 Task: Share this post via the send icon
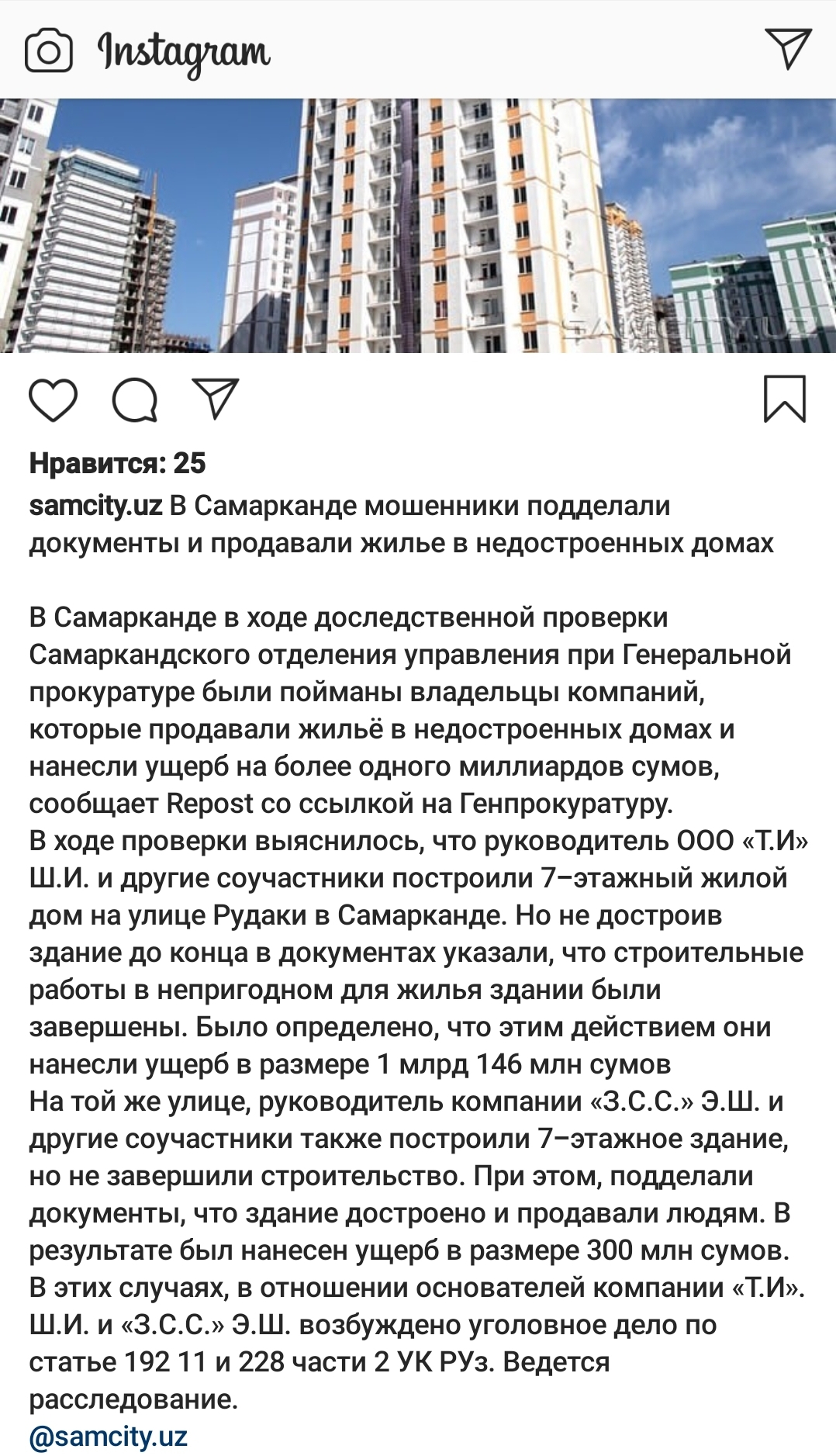point(216,399)
